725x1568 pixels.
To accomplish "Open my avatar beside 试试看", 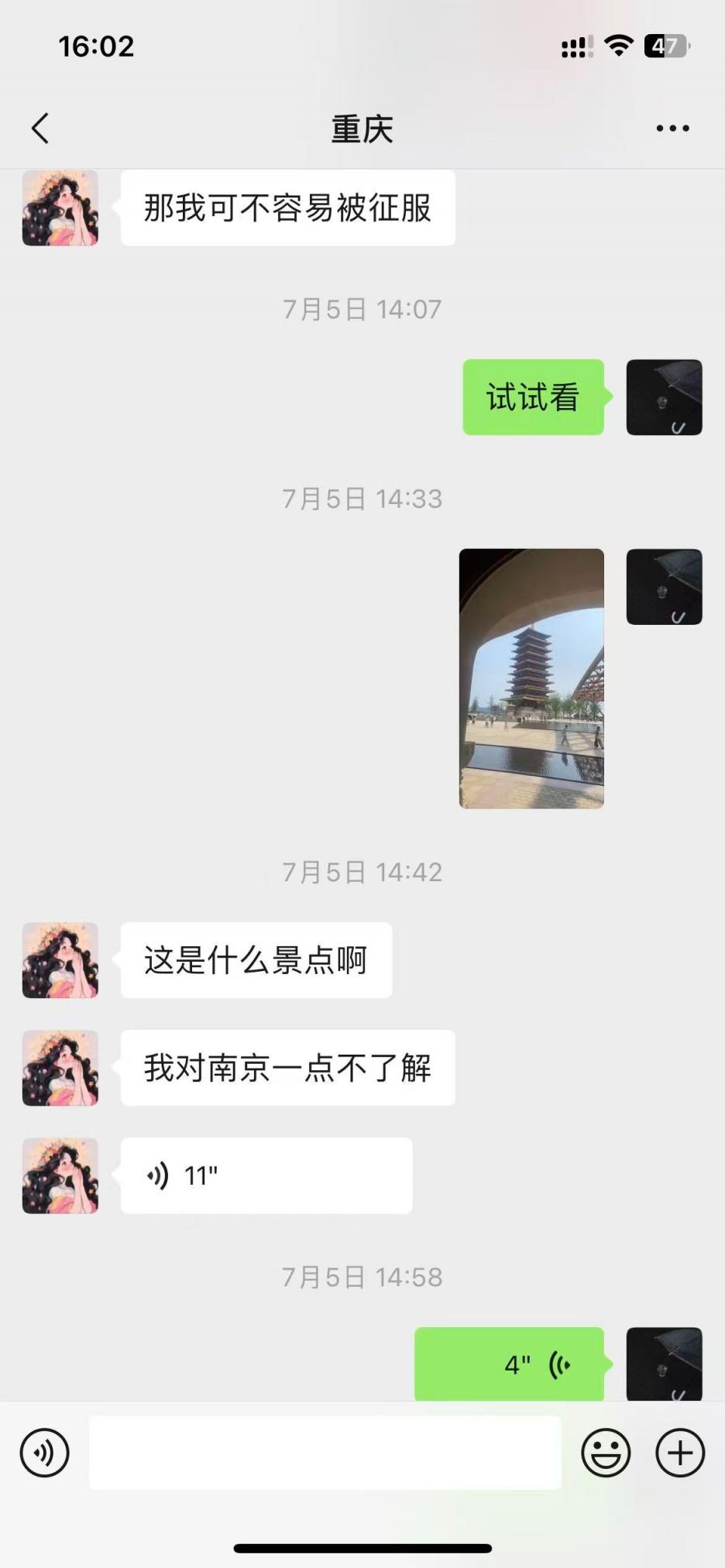I will (x=664, y=397).
